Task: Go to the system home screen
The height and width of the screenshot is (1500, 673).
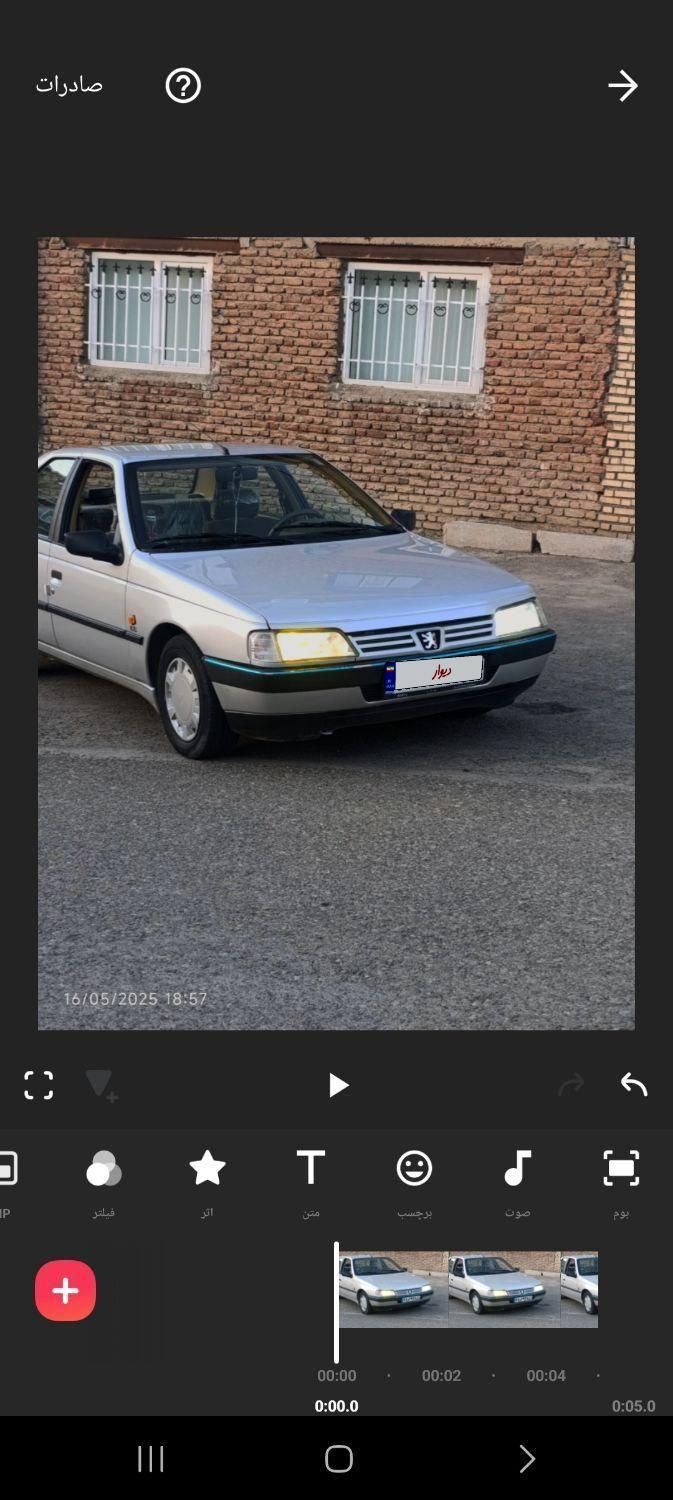Action: coord(338,1459)
